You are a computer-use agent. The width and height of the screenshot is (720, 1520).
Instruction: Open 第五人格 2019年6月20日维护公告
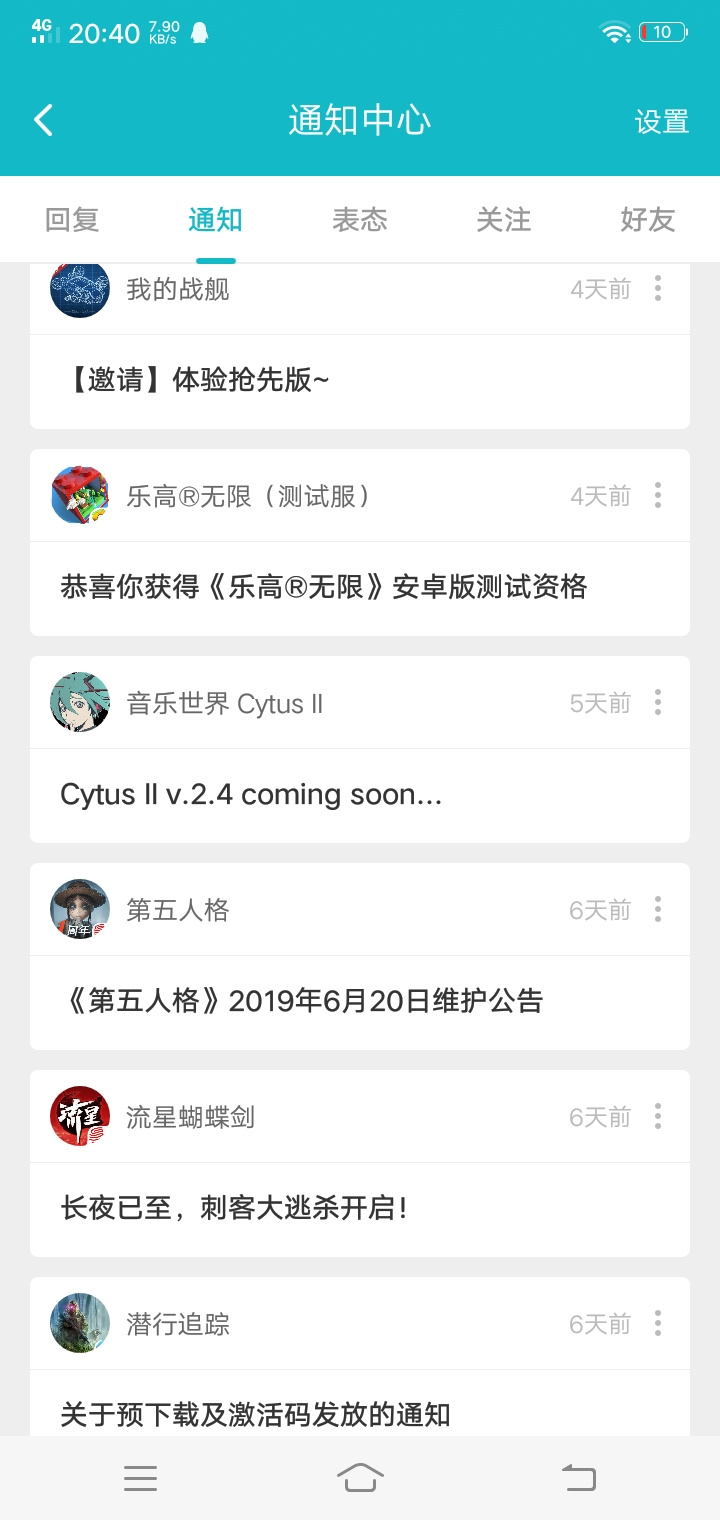pos(360,1002)
